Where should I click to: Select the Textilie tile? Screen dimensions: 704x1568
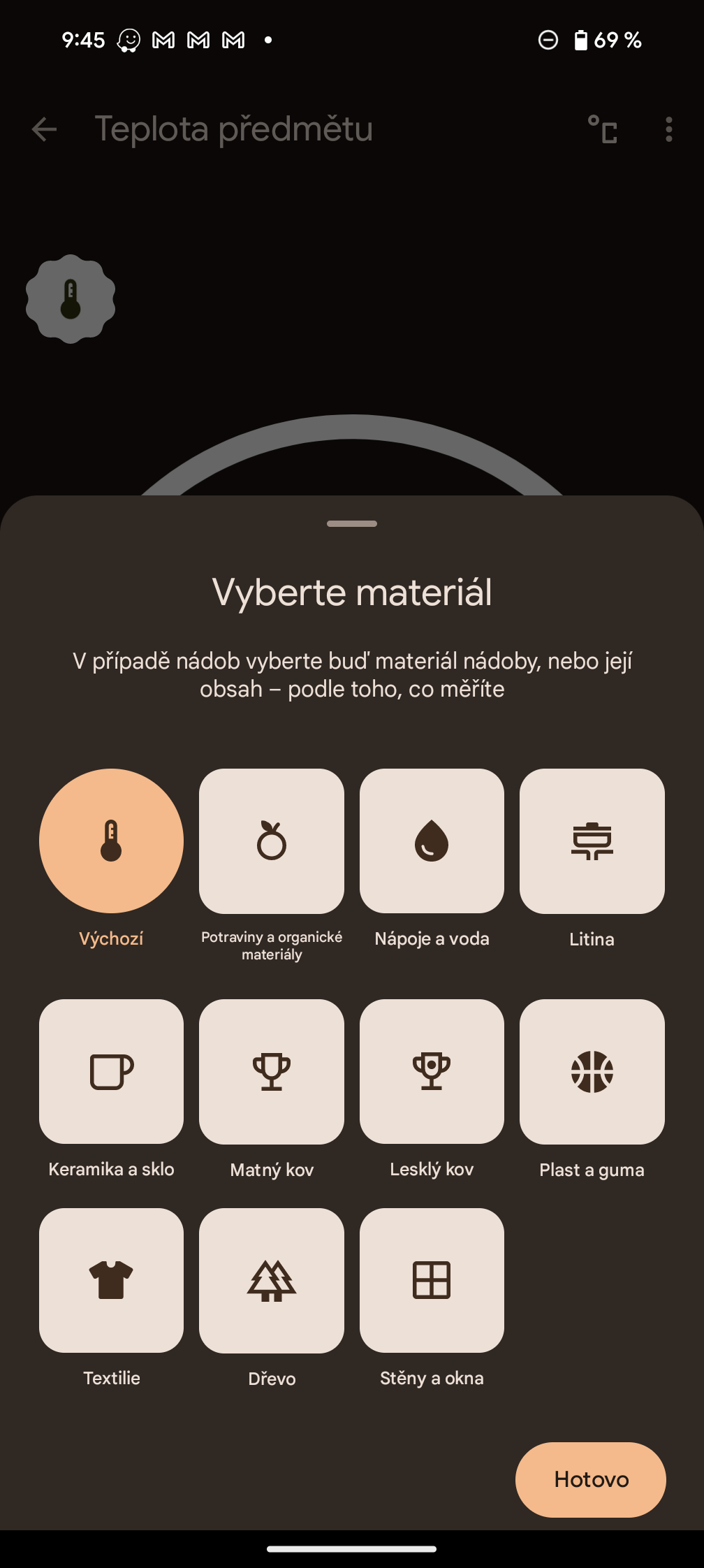[111, 1280]
